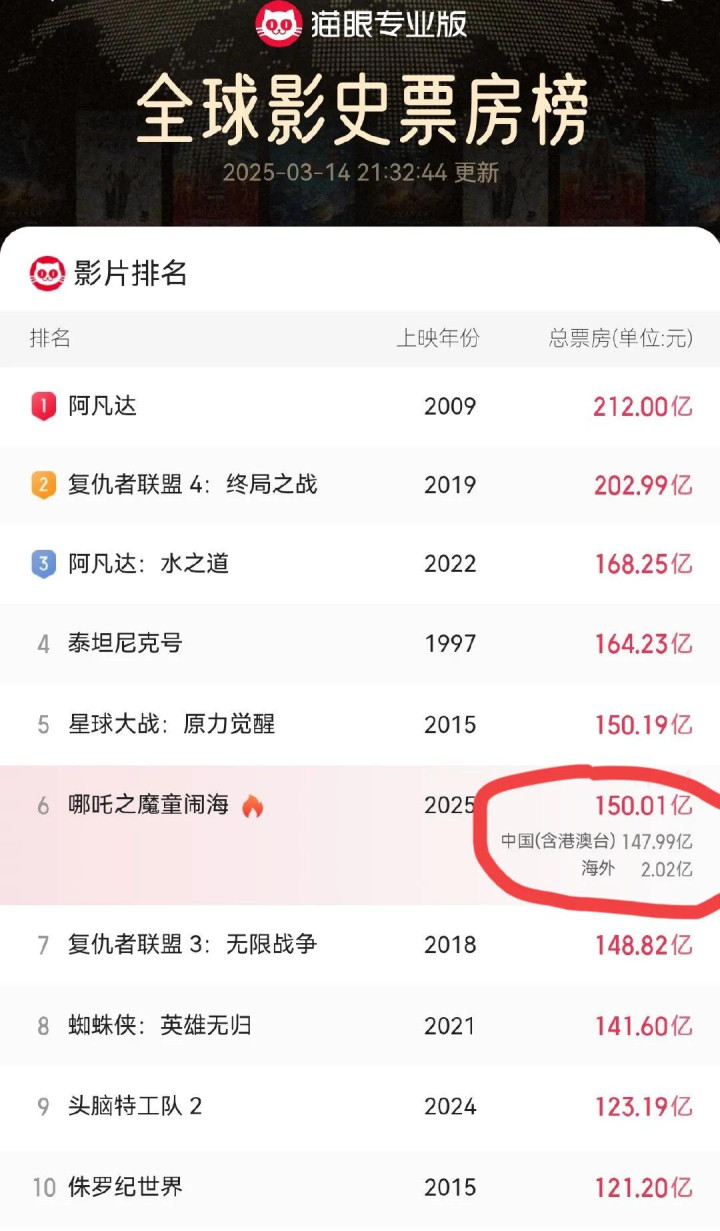720x1231 pixels.
Task: Open the 阿凡达 movie row
Action: click(x=360, y=406)
